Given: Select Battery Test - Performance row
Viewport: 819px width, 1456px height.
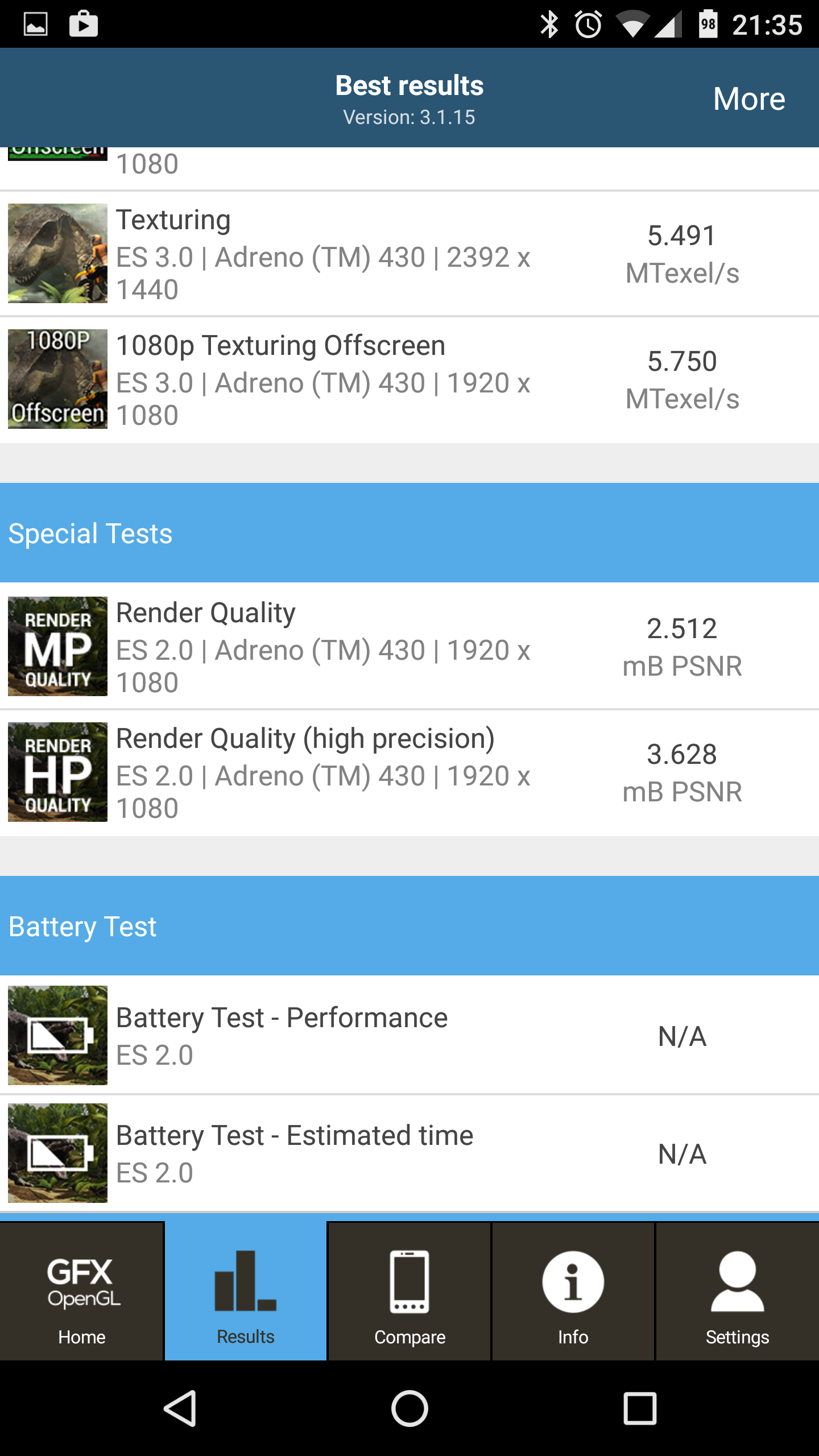Looking at the screenshot, I should (x=409, y=1035).
